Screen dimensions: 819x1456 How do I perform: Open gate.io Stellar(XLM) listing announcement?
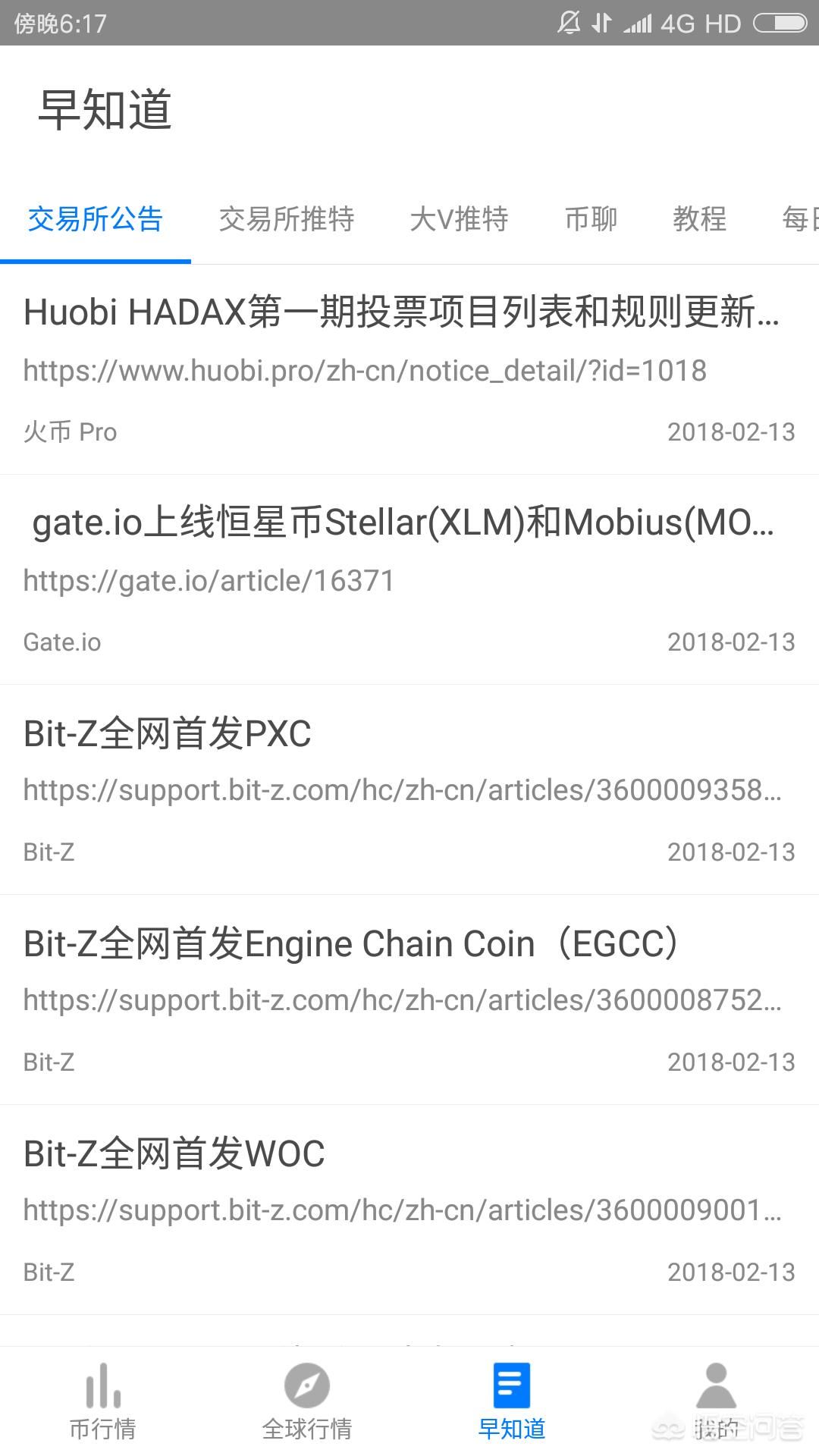pos(409,580)
